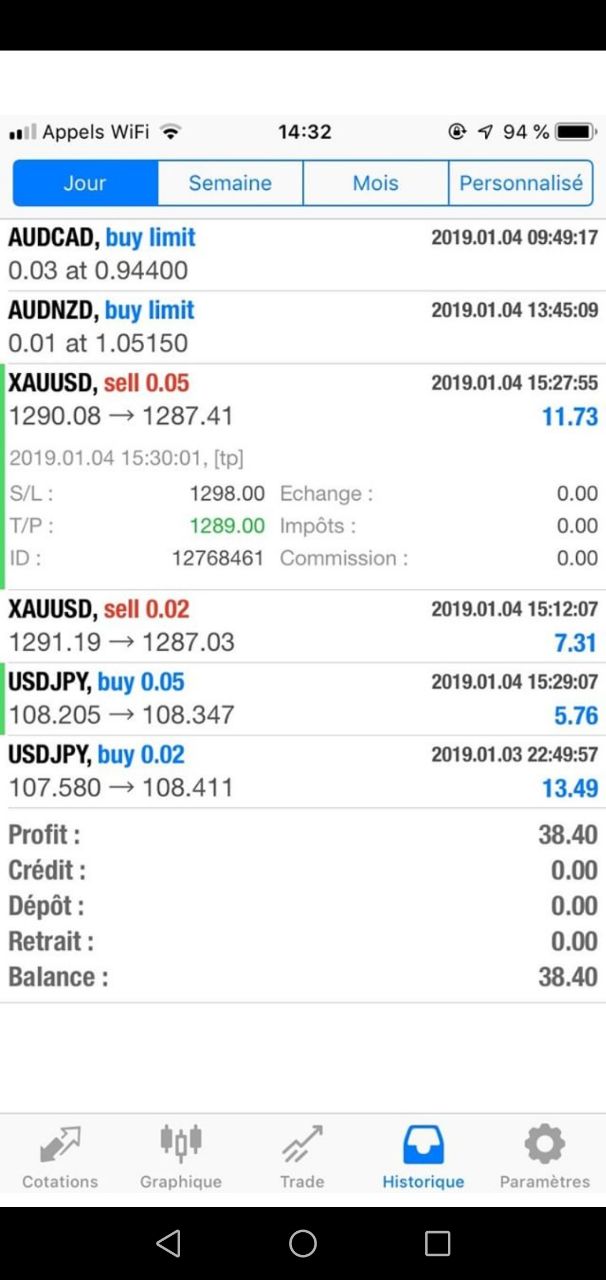Screen dimensions: 606x1280
Task: Open the Historique tab
Action: point(423,1156)
